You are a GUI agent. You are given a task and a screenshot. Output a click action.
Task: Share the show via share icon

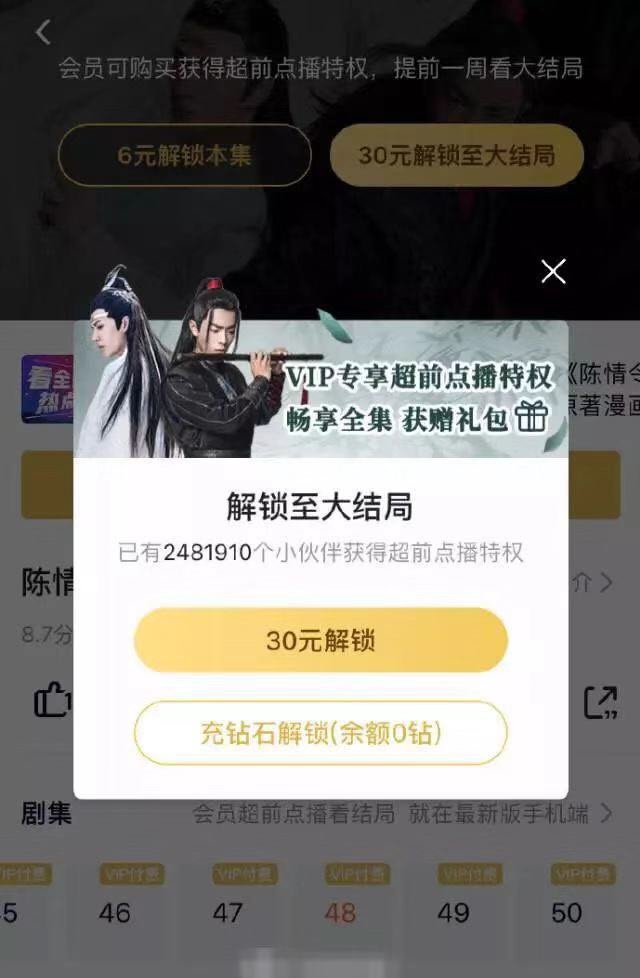pyautogui.click(x=599, y=701)
